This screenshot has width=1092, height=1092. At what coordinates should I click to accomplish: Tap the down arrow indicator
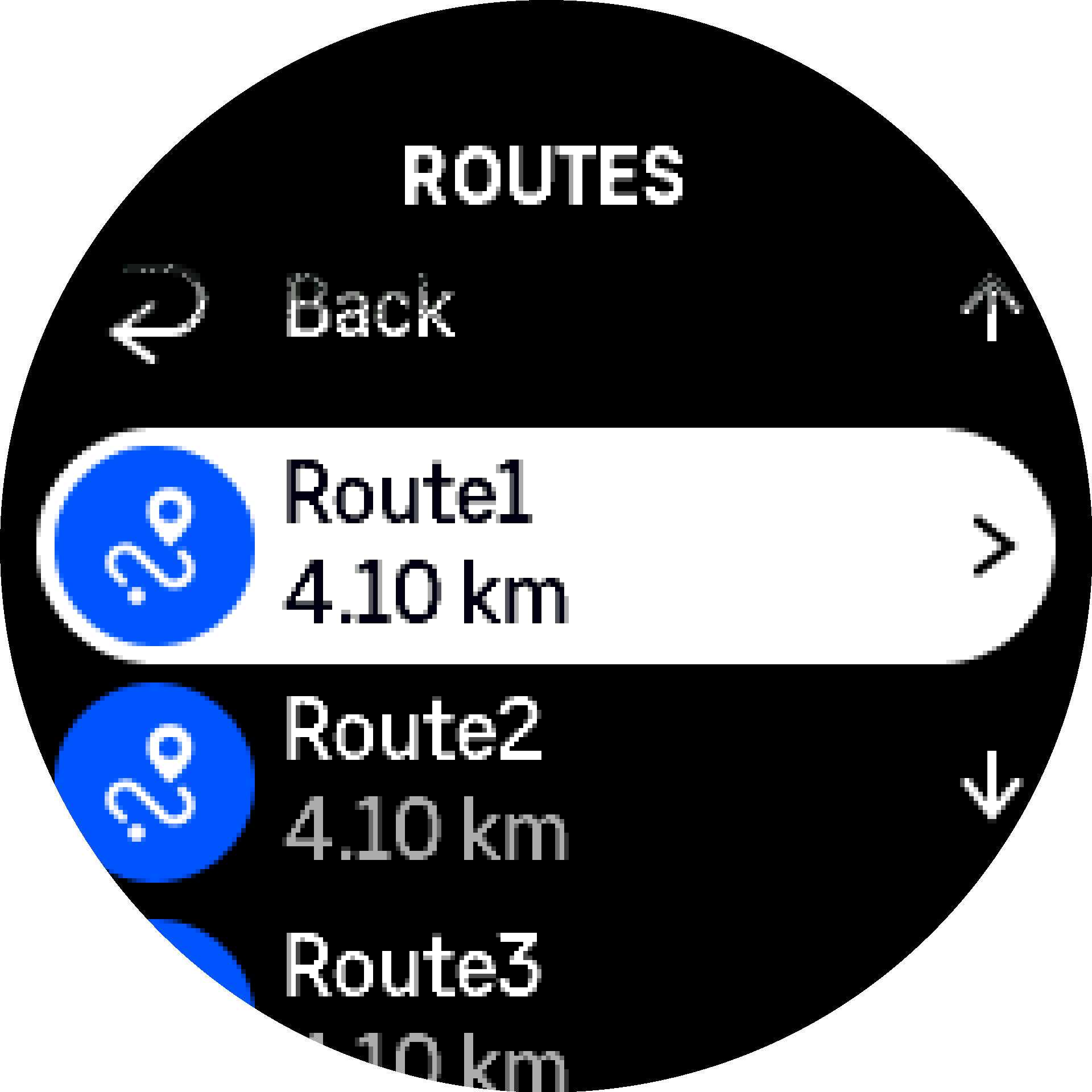click(991, 785)
